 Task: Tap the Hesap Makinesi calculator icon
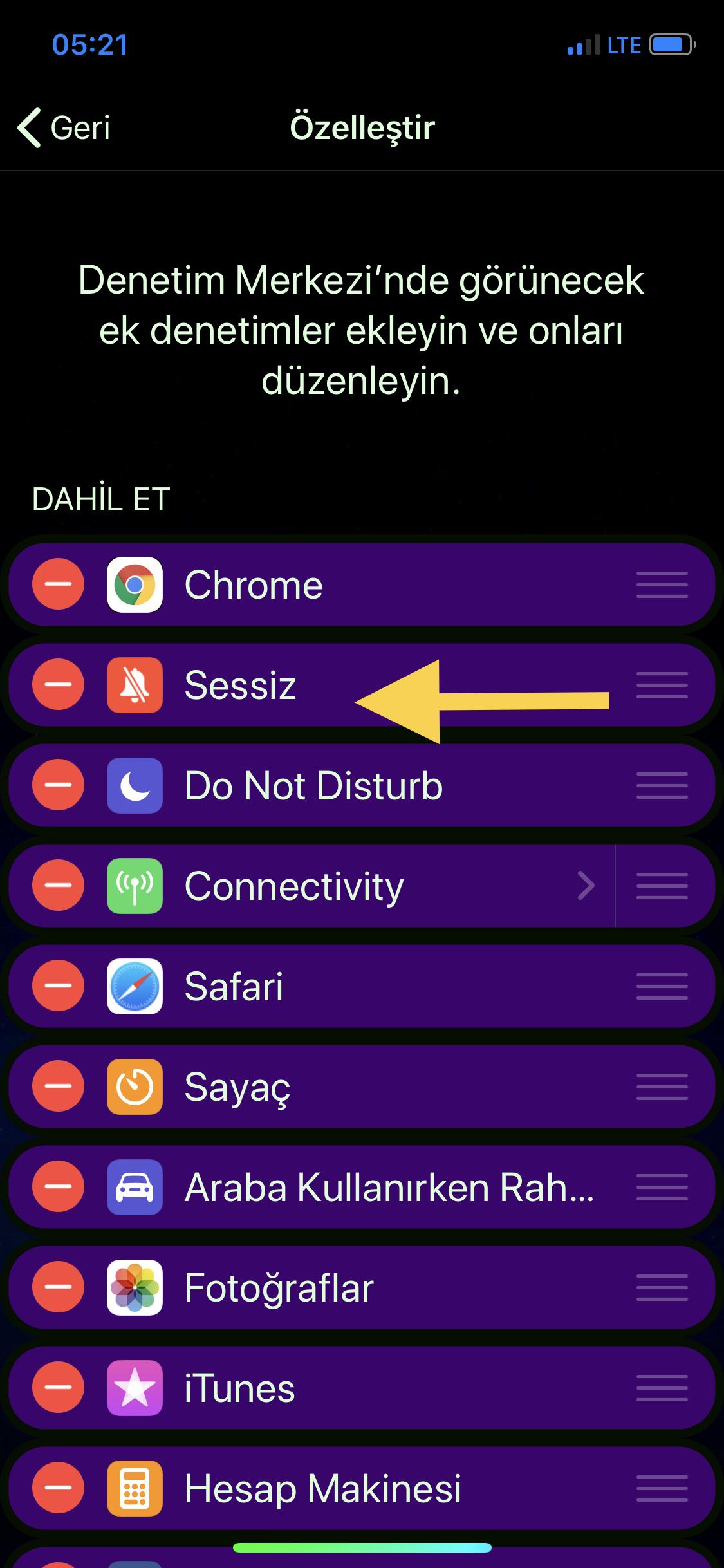[135, 1488]
